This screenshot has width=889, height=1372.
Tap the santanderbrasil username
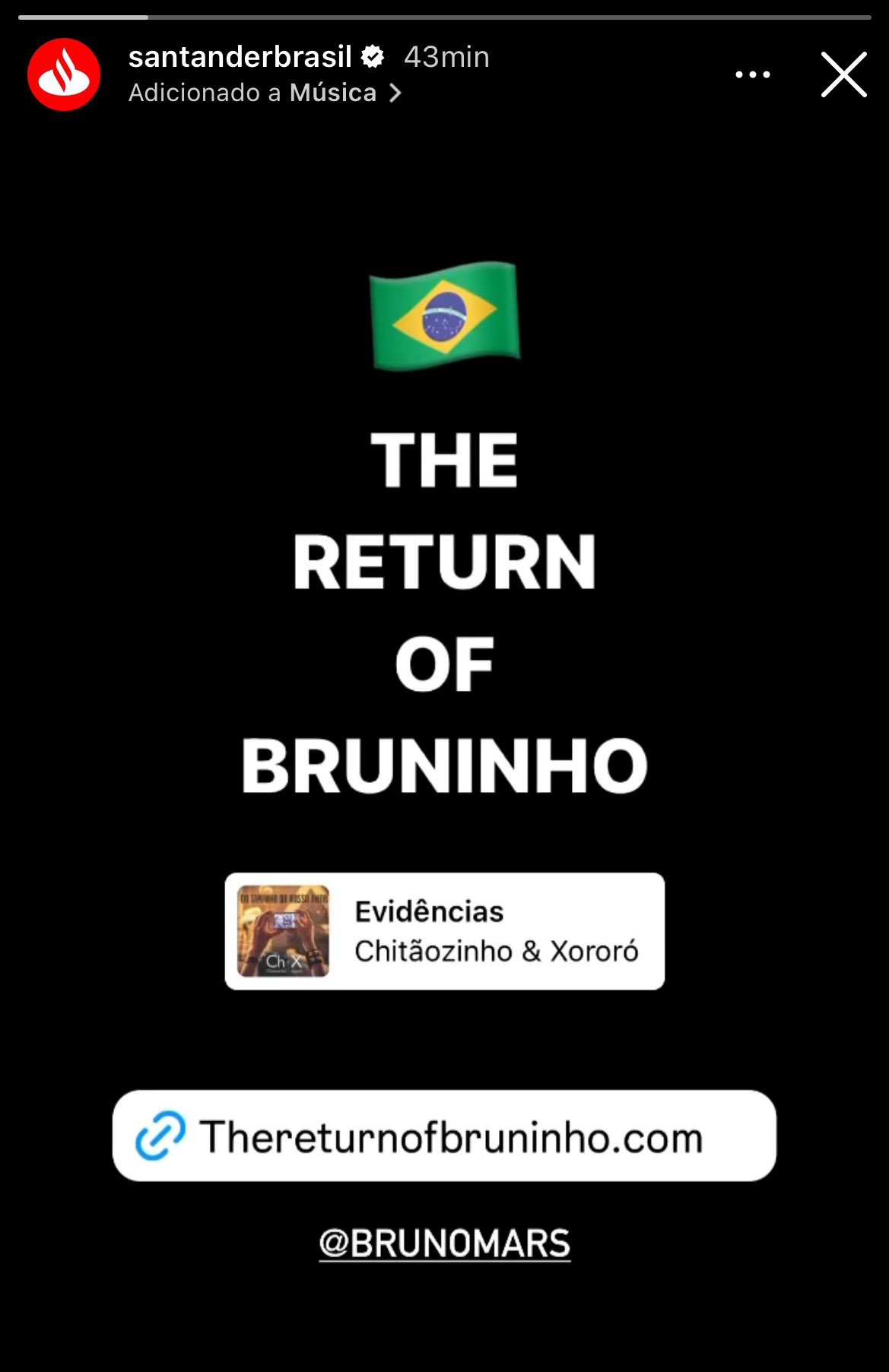(x=240, y=57)
